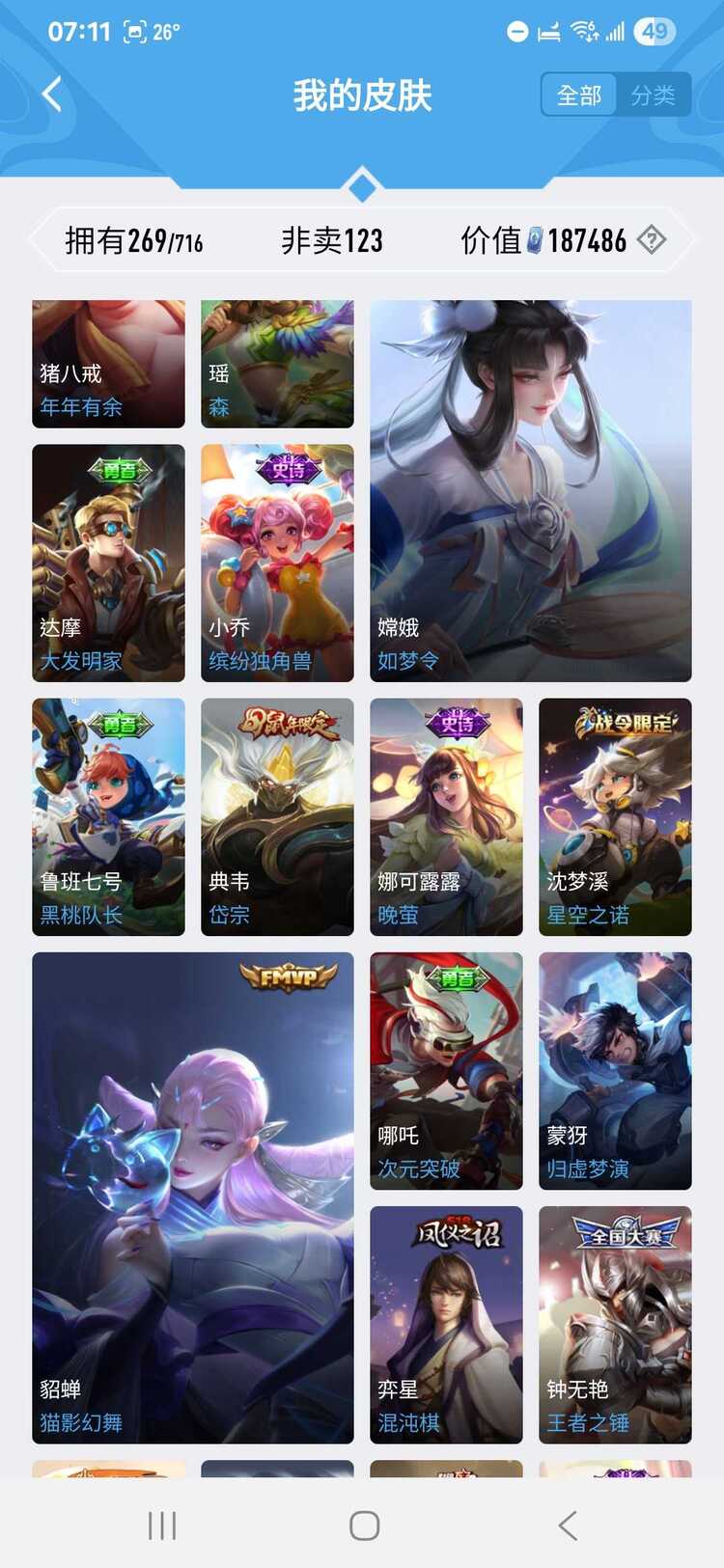Tap the system home button
The width and height of the screenshot is (724, 1568).
364,1526
